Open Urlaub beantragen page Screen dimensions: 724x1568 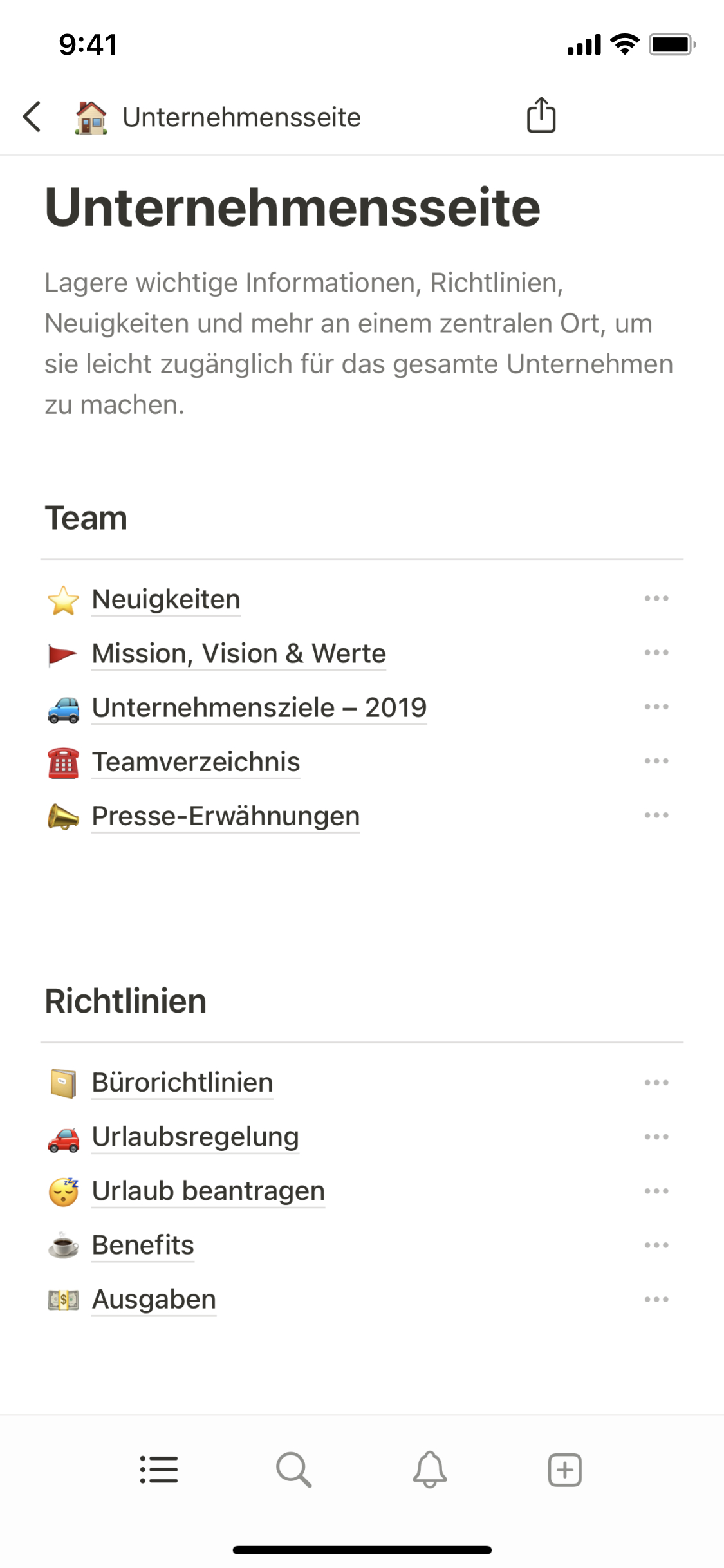pos(208,1191)
